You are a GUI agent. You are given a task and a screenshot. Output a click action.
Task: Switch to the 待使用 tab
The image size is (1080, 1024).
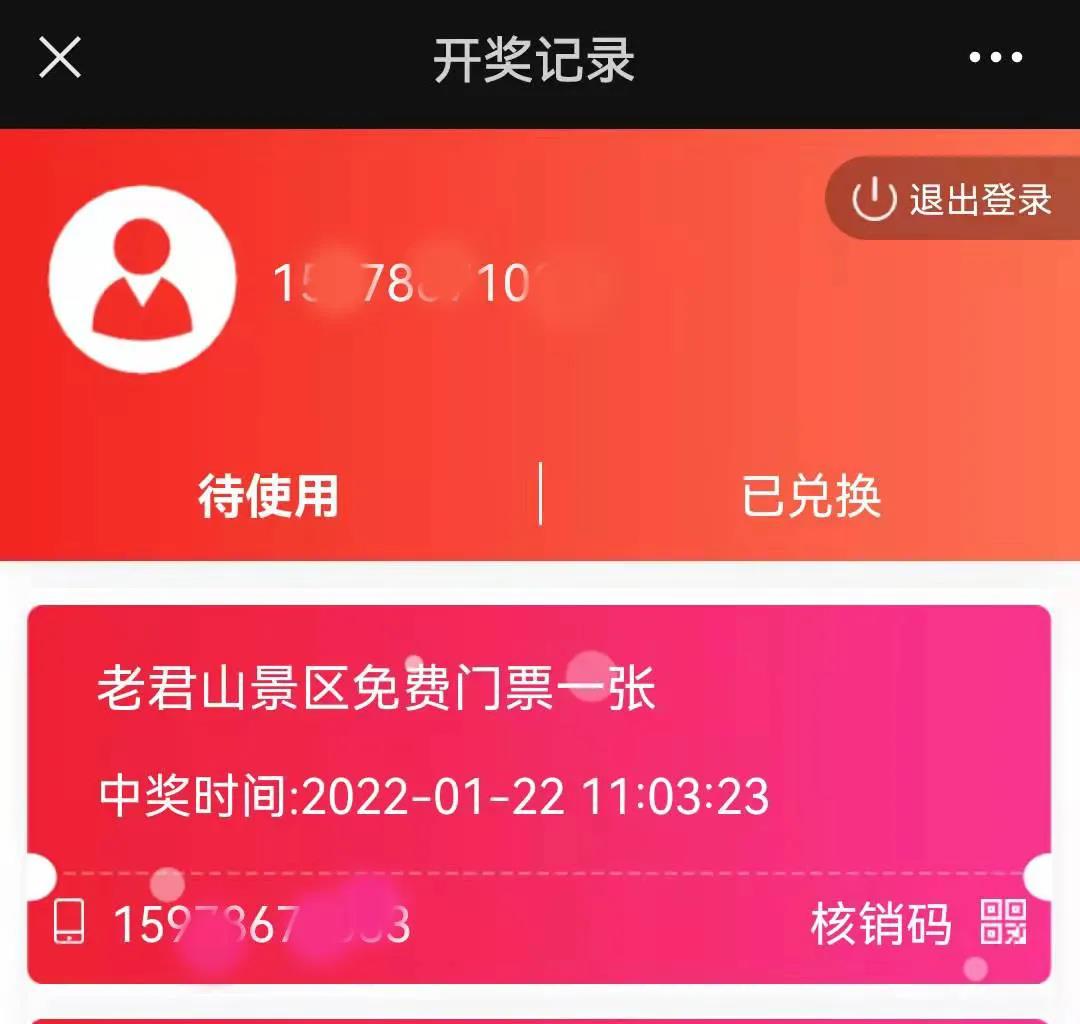click(x=269, y=496)
